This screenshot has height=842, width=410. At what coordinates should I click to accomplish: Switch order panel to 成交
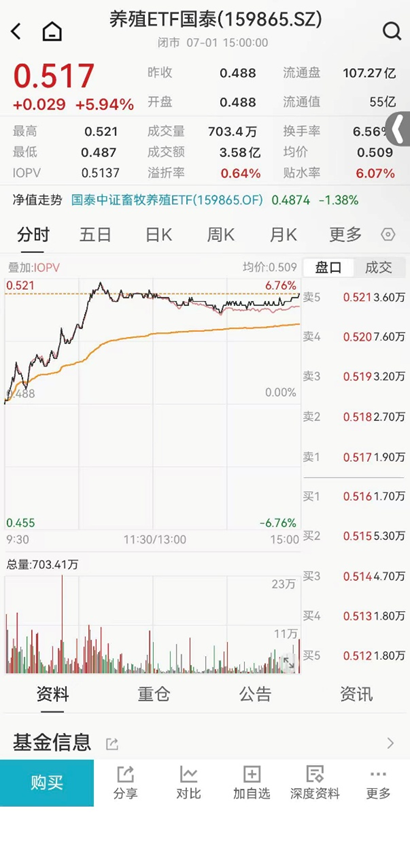(x=378, y=267)
